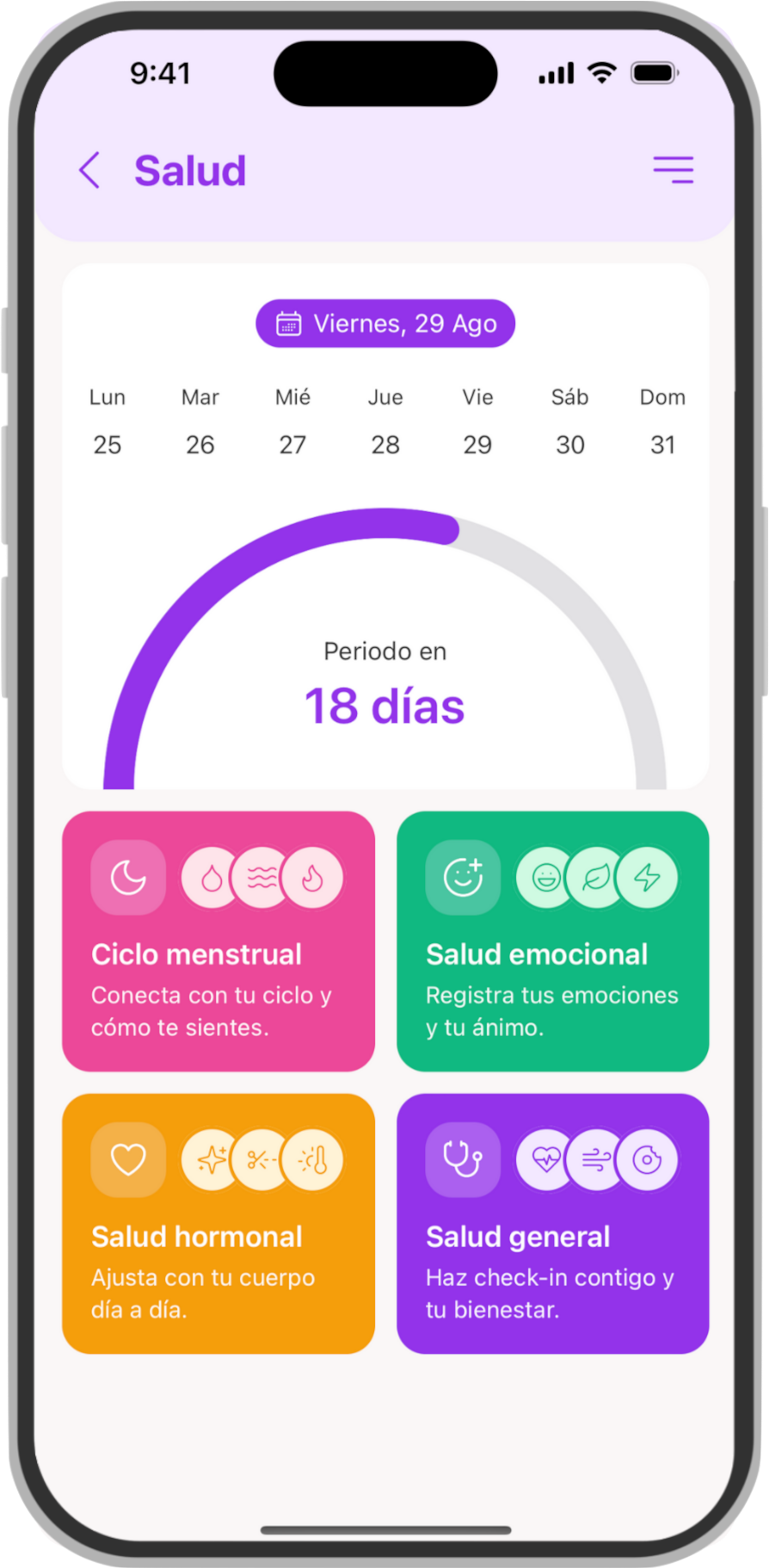Image resolution: width=769 pixels, height=1568 pixels.
Task: Select Dom 31 in the week strip
Action: (662, 423)
